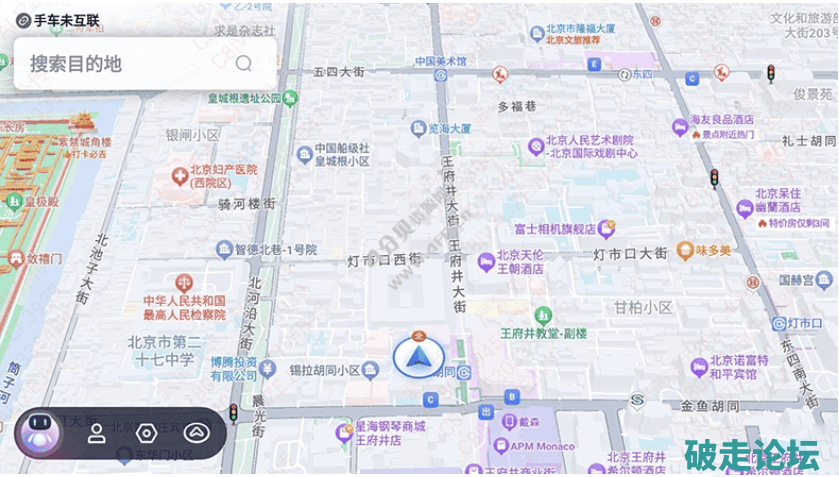Select the 中国美术馆 subway station marker
Screen dimensions: 839x477
click(441, 74)
